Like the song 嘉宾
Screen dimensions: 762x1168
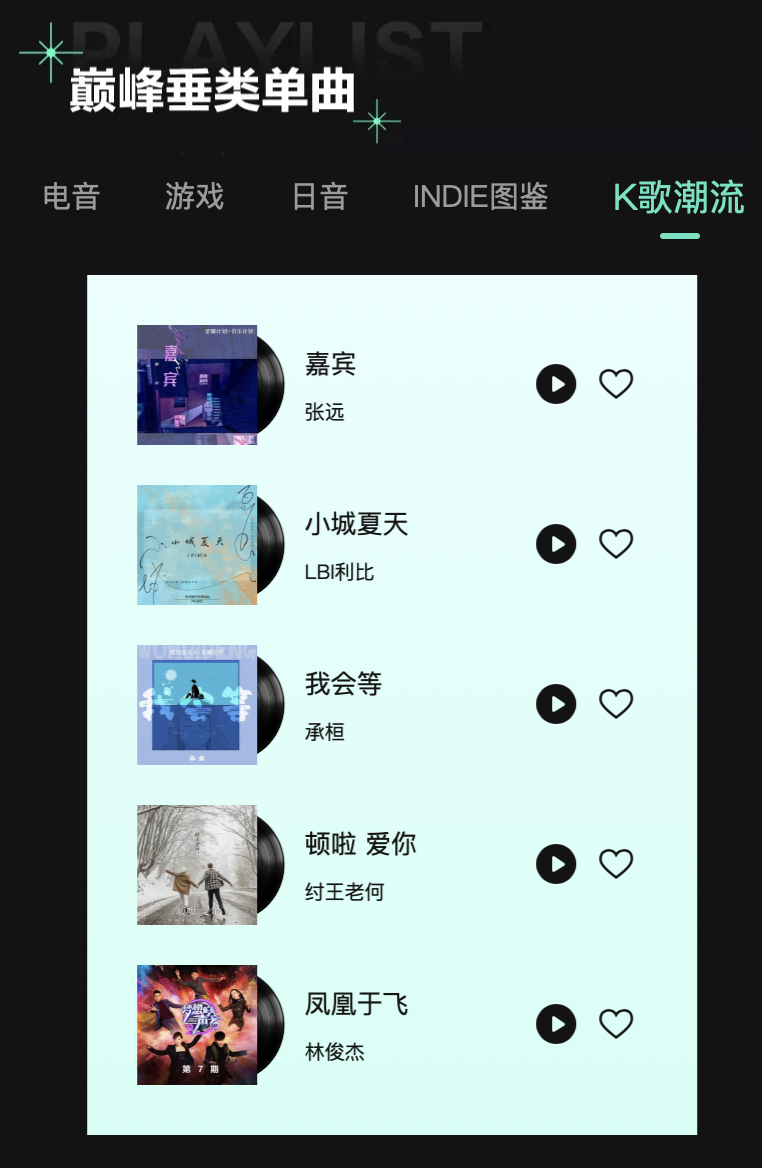click(616, 384)
